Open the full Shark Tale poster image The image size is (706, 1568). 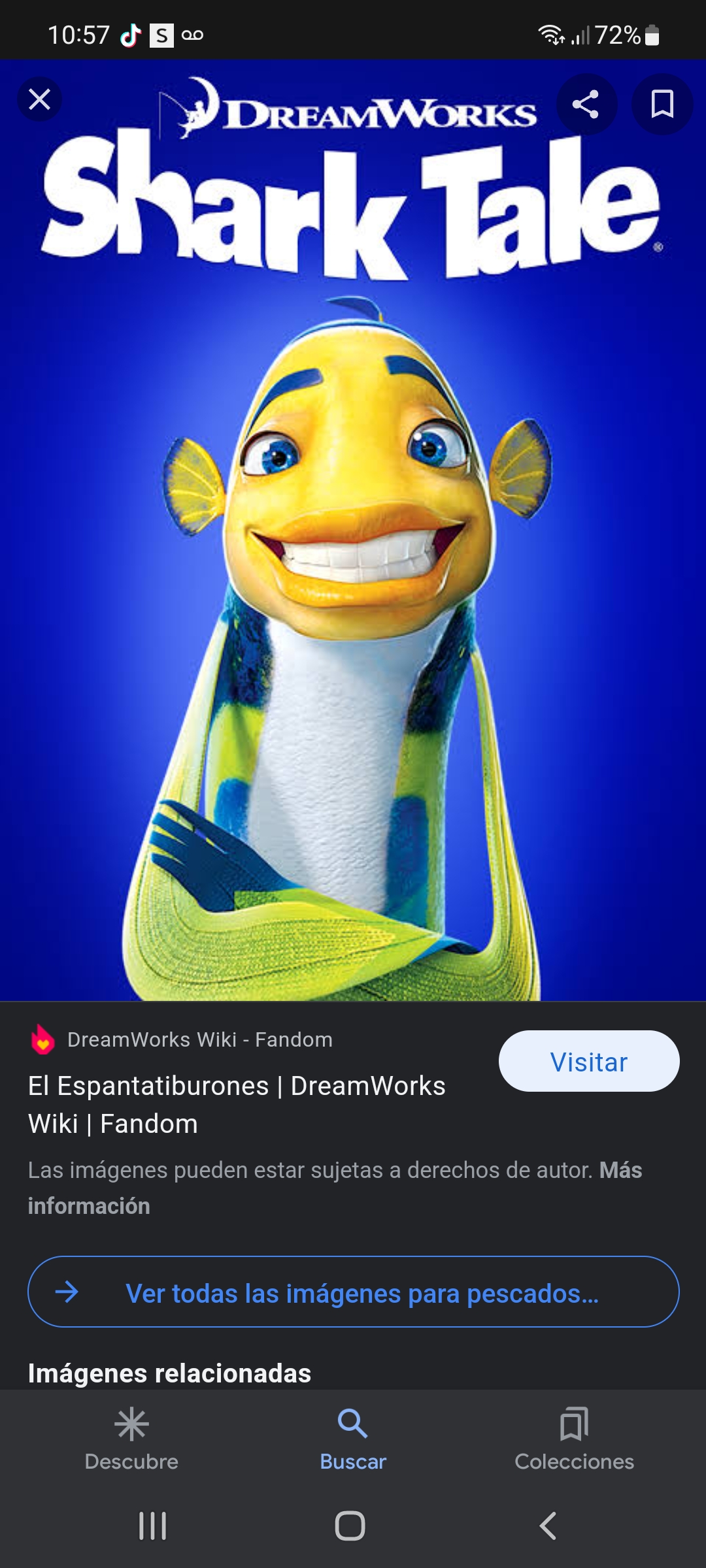(x=353, y=588)
